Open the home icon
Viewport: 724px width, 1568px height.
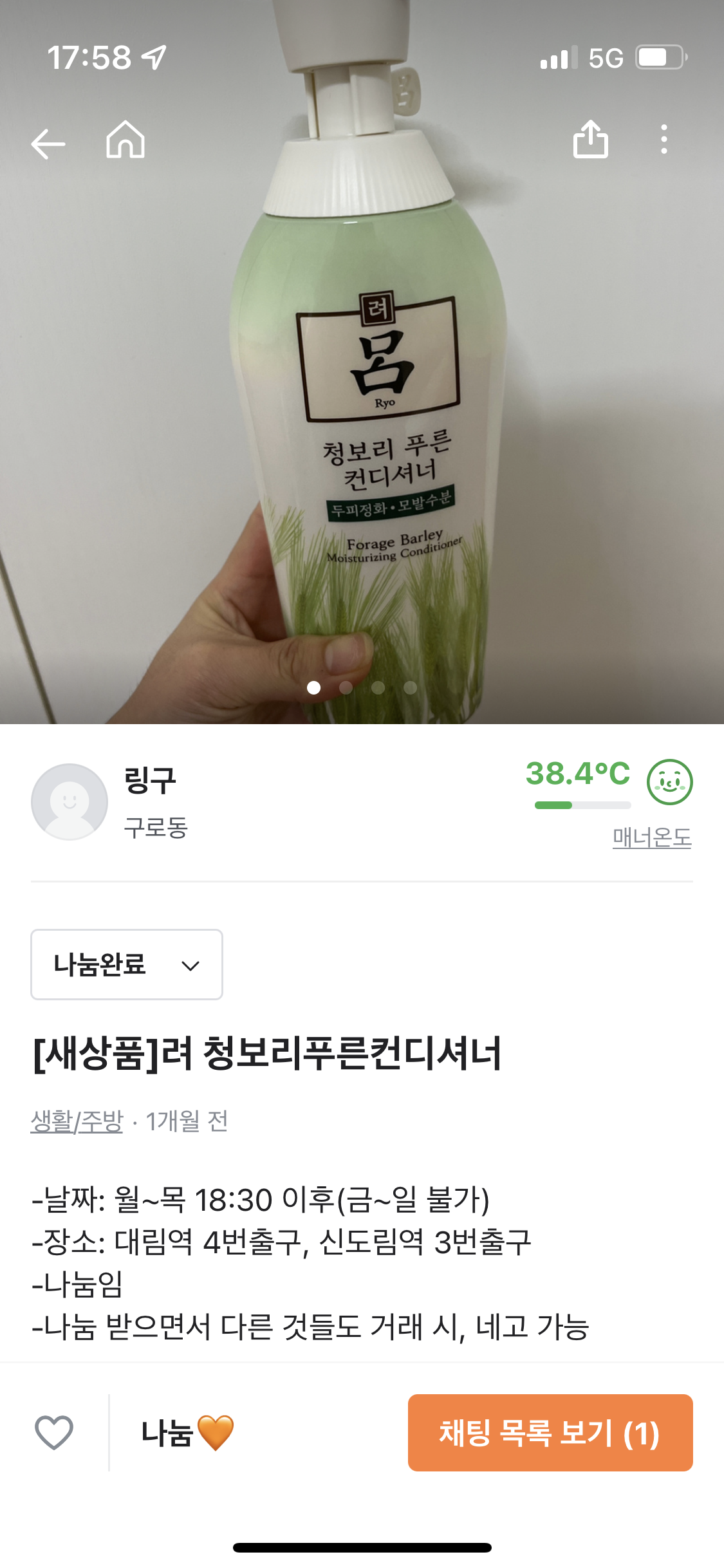(125, 140)
